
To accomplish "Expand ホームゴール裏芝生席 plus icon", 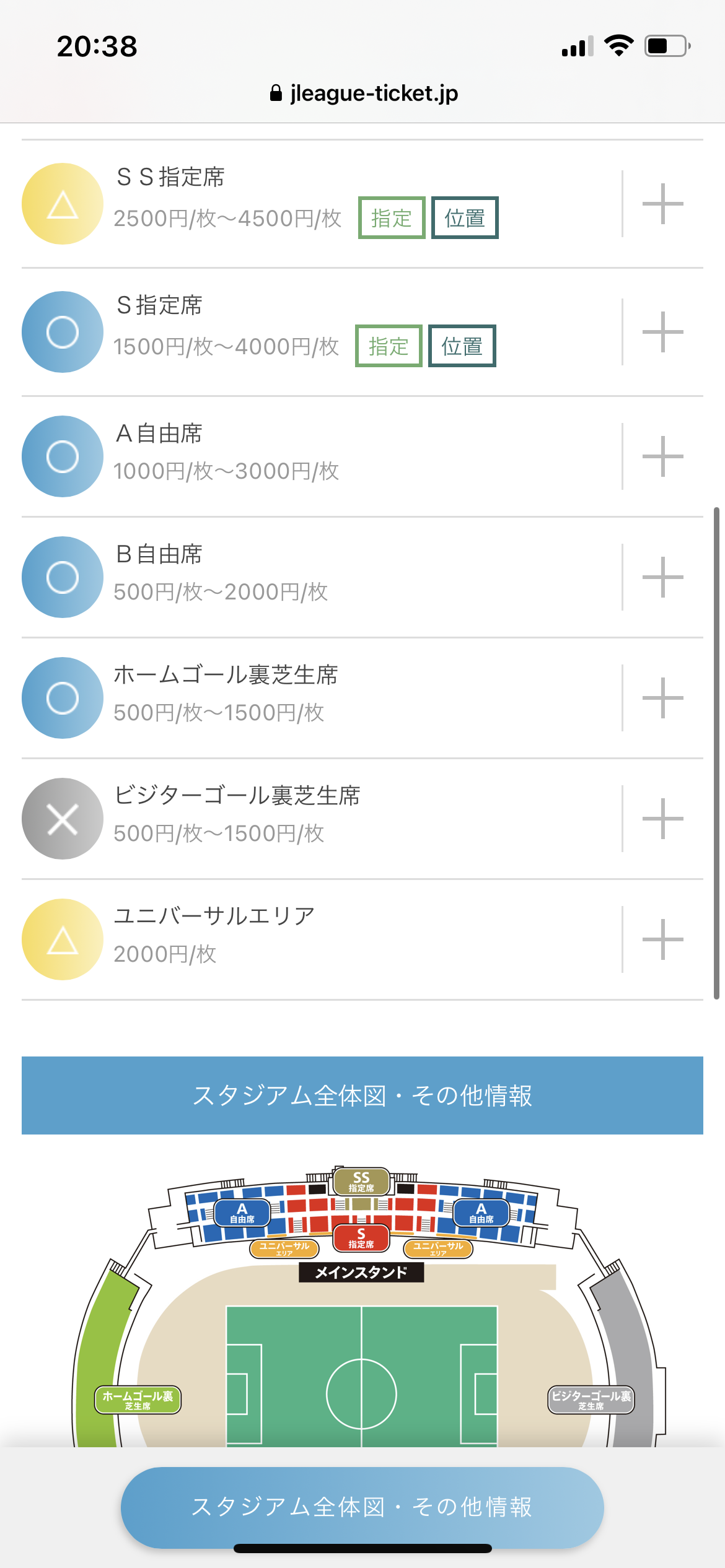I will (x=662, y=698).
